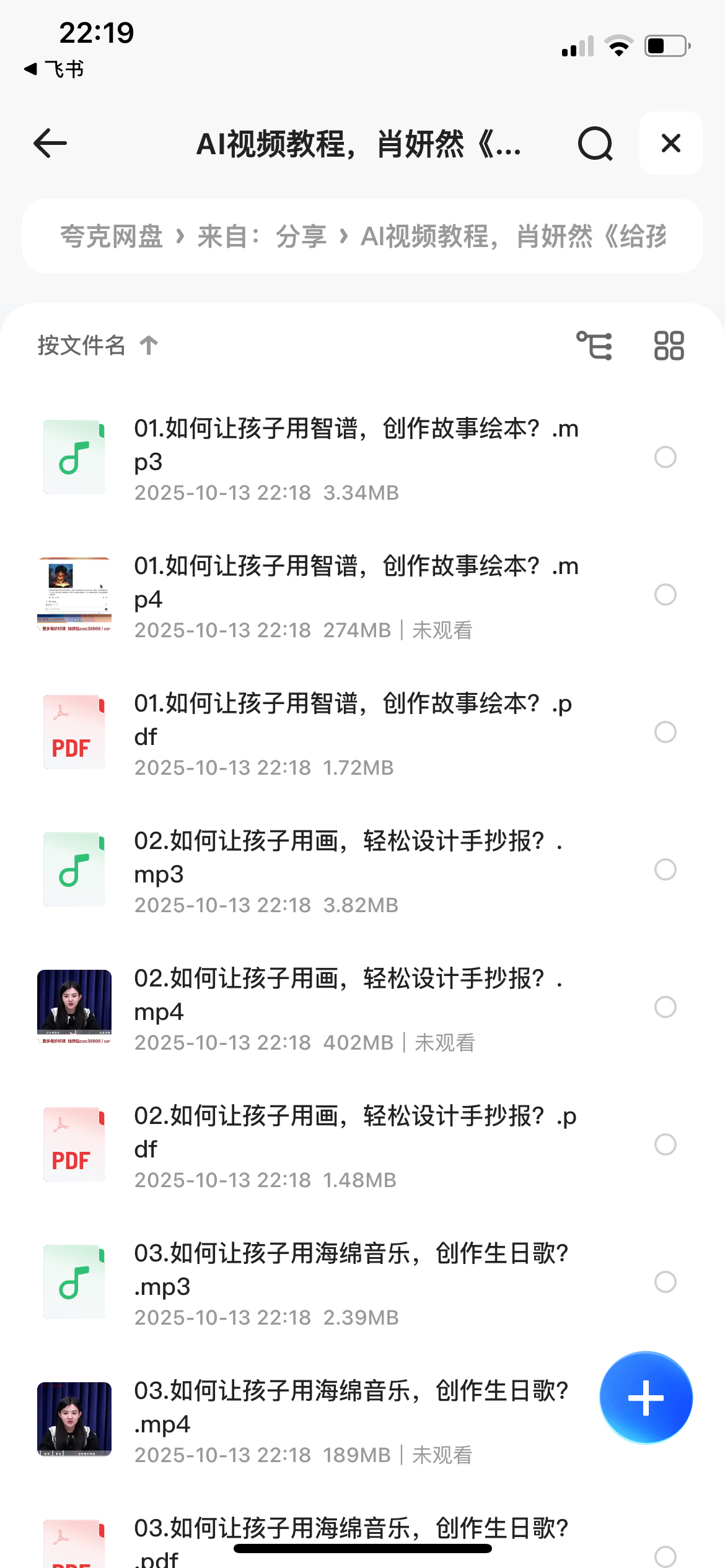This screenshot has height=1568, width=725.
Task: Return to the 飞书 app
Action: 55,69
